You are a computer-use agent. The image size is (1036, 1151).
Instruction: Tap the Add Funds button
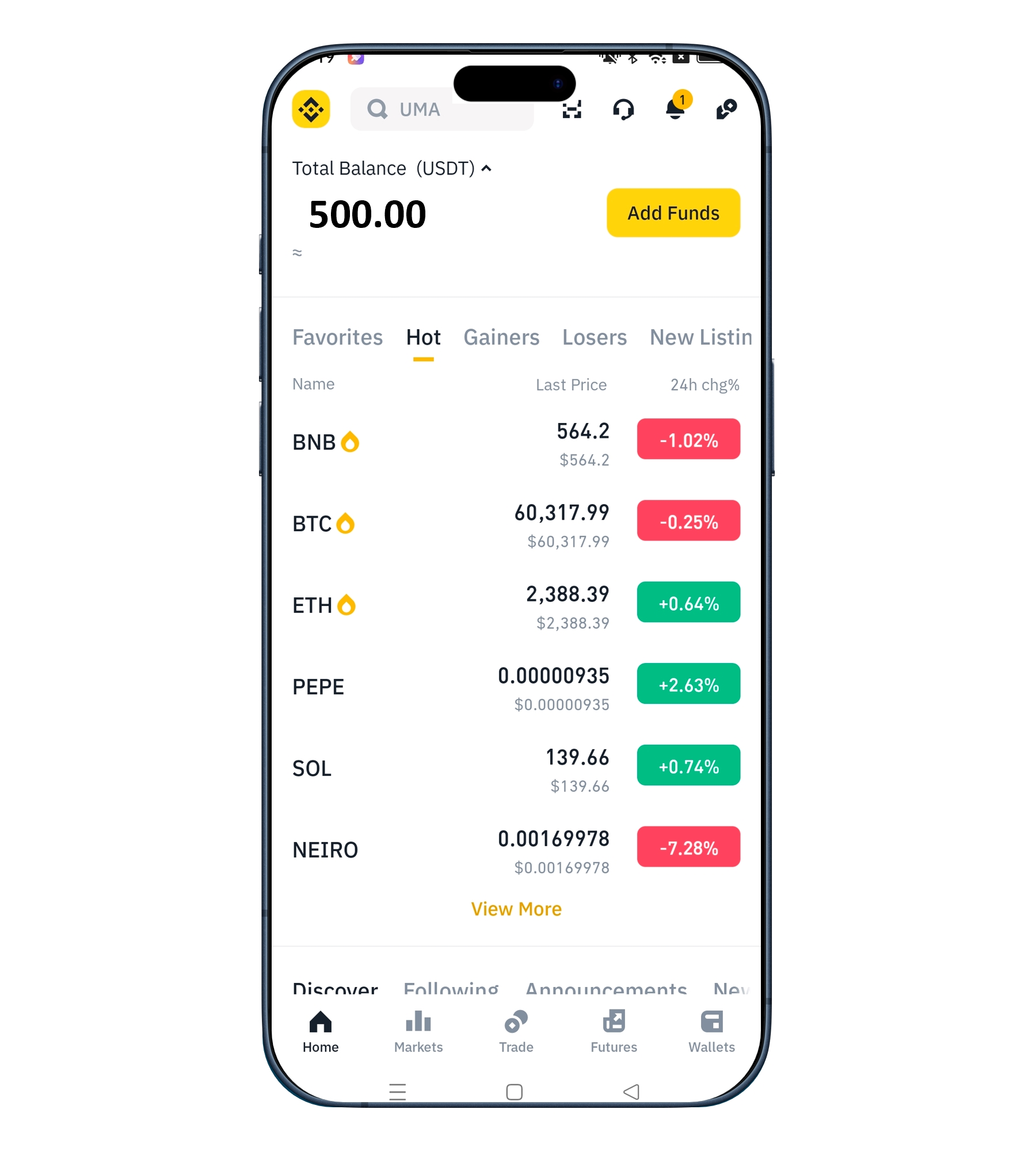point(673,213)
